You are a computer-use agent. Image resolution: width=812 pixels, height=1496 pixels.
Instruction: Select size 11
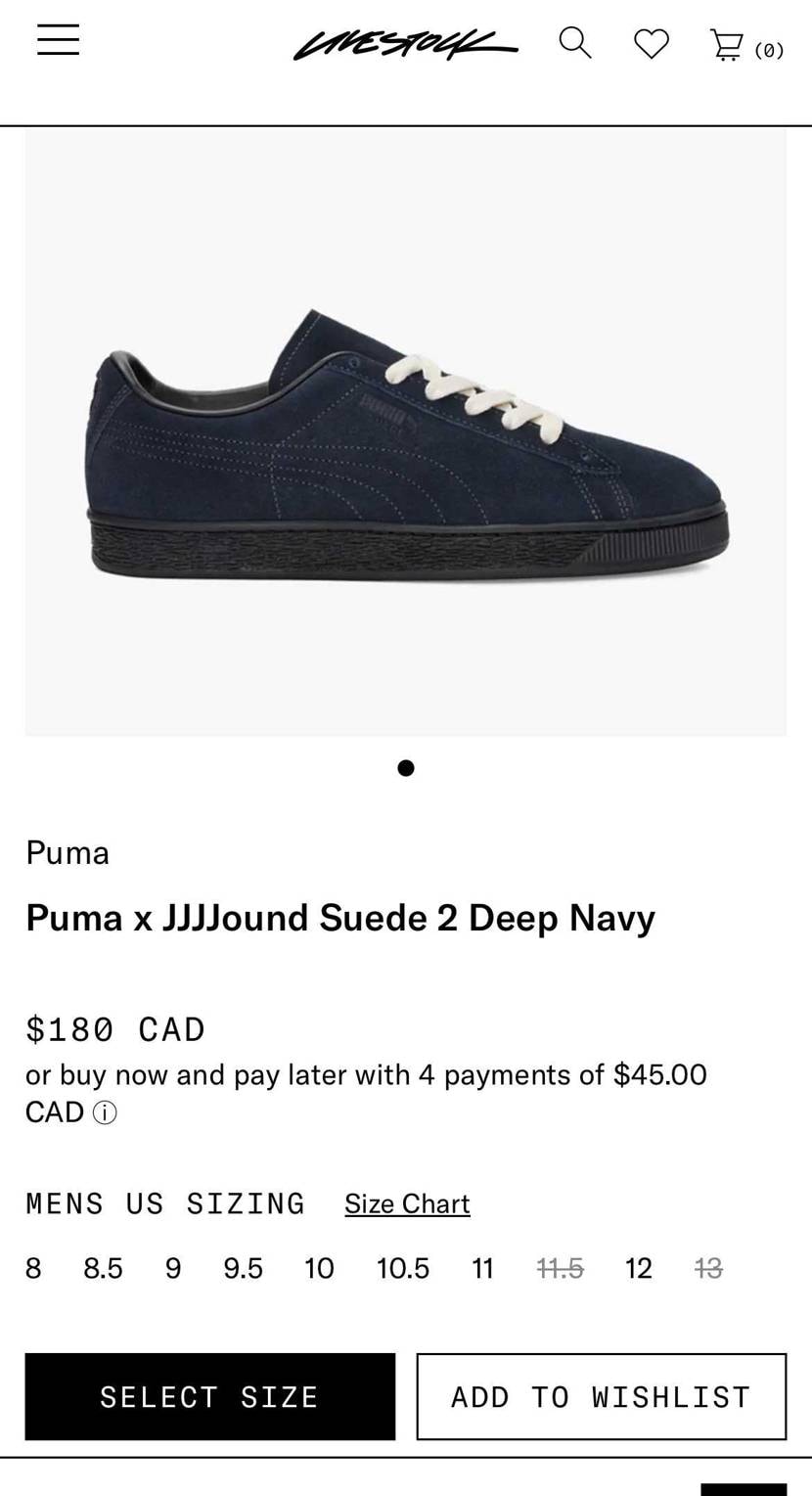pyautogui.click(x=482, y=1268)
